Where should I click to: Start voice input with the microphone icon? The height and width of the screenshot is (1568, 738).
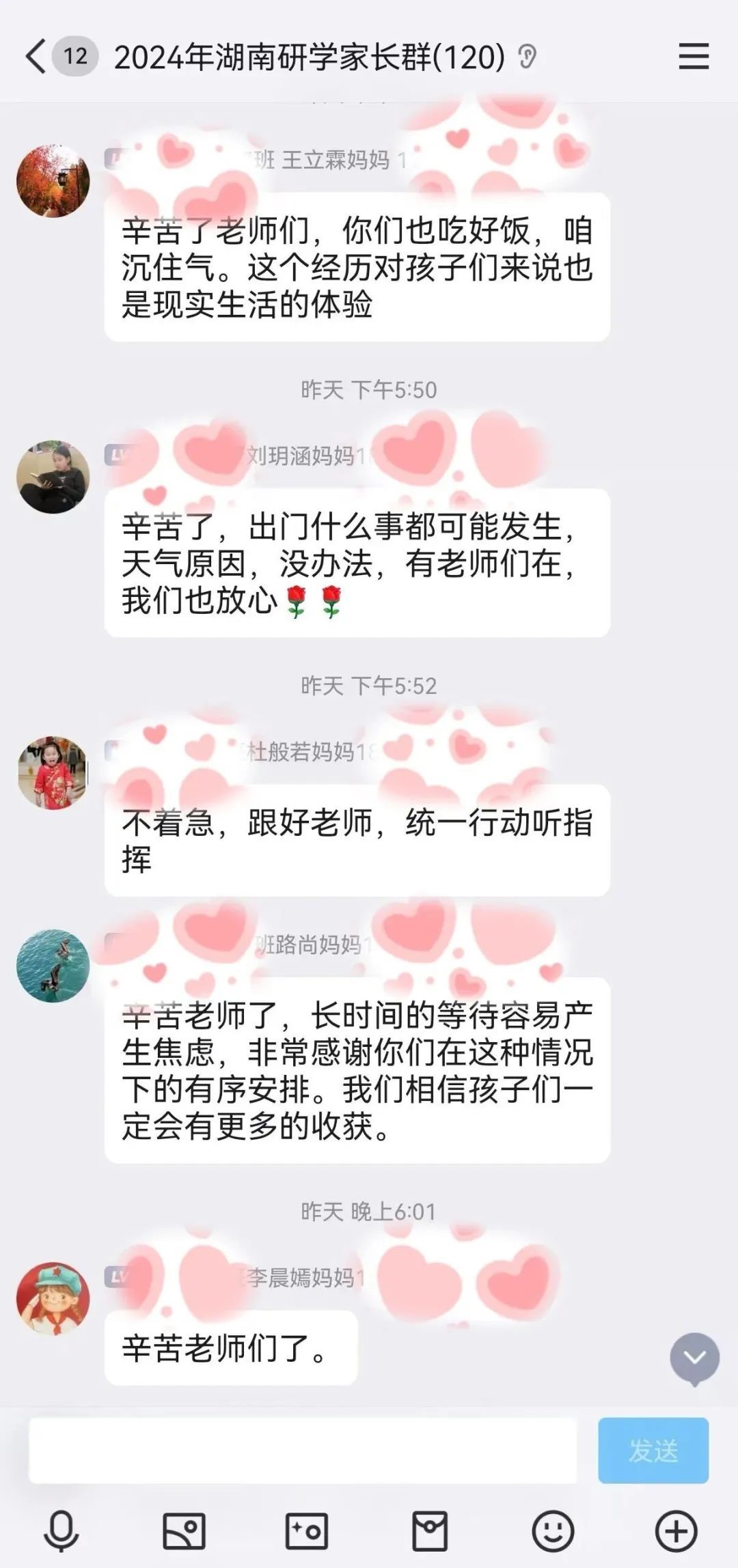pyautogui.click(x=61, y=1531)
